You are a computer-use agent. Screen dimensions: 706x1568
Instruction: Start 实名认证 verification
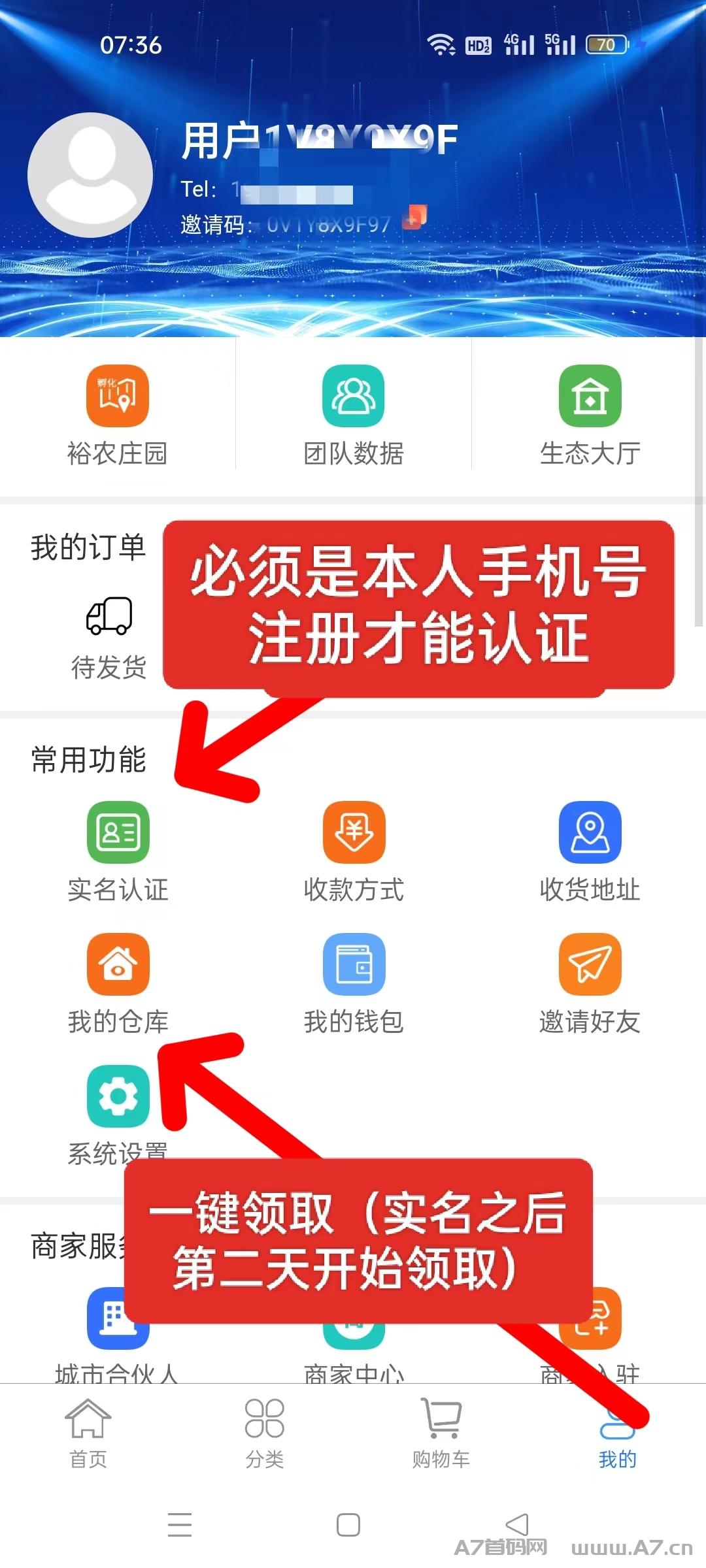[x=118, y=852]
